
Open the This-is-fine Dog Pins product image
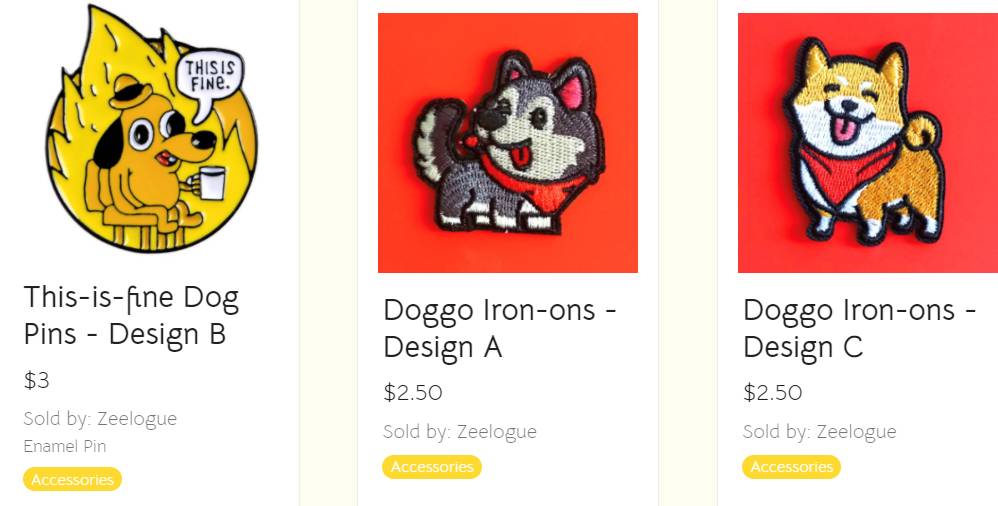pyautogui.click(x=150, y=130)
